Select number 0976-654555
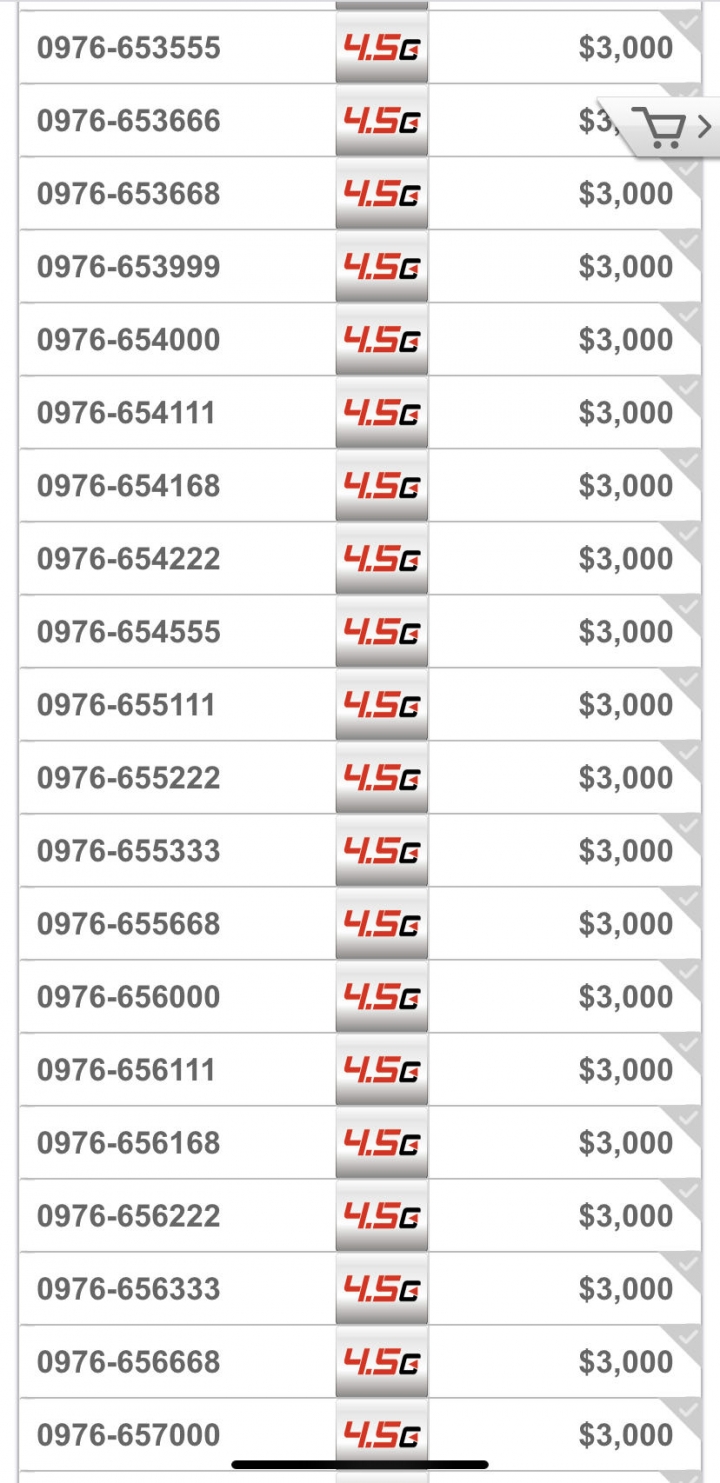 [x=360, y=632]
